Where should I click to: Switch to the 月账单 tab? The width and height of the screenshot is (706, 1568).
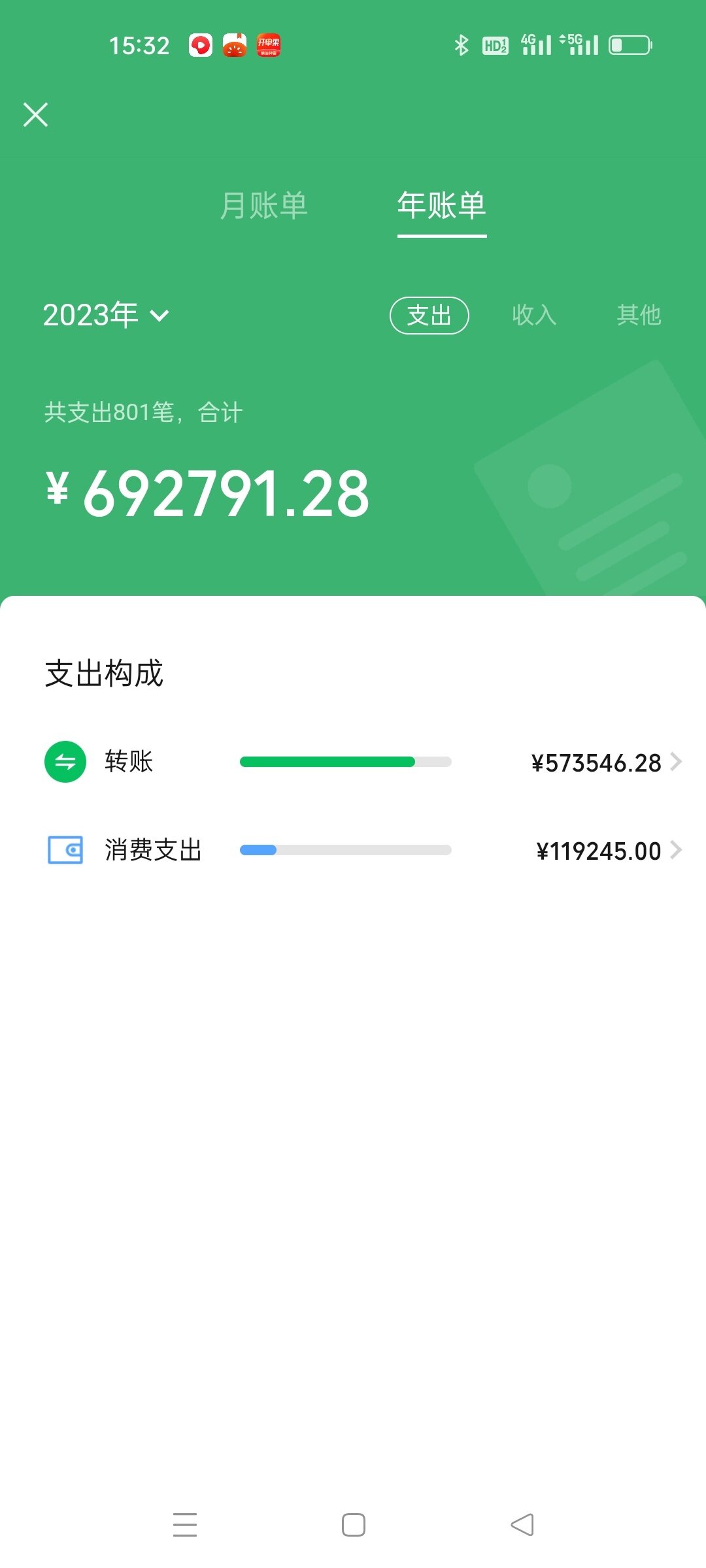point(263,205)
